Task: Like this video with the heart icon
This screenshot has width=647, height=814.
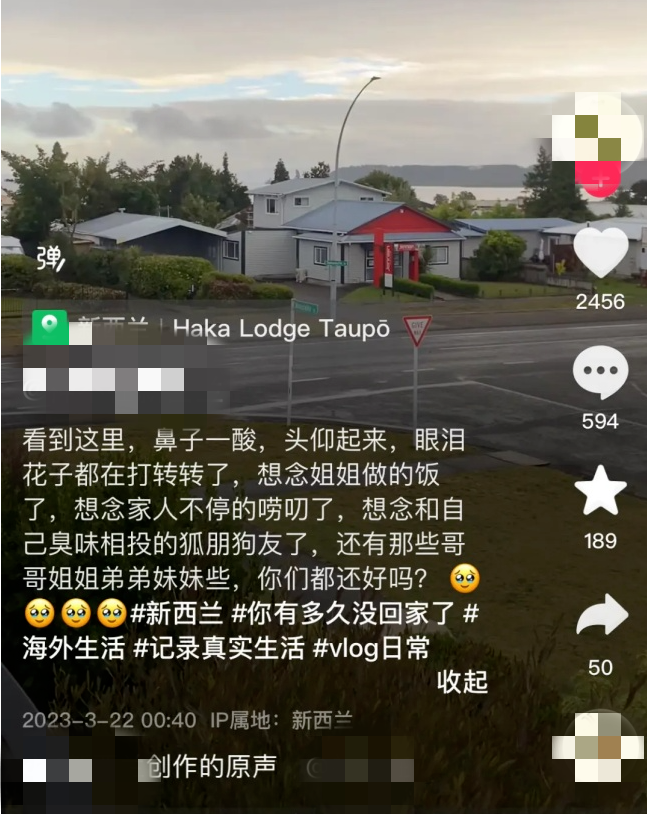Action: point(600,254)
